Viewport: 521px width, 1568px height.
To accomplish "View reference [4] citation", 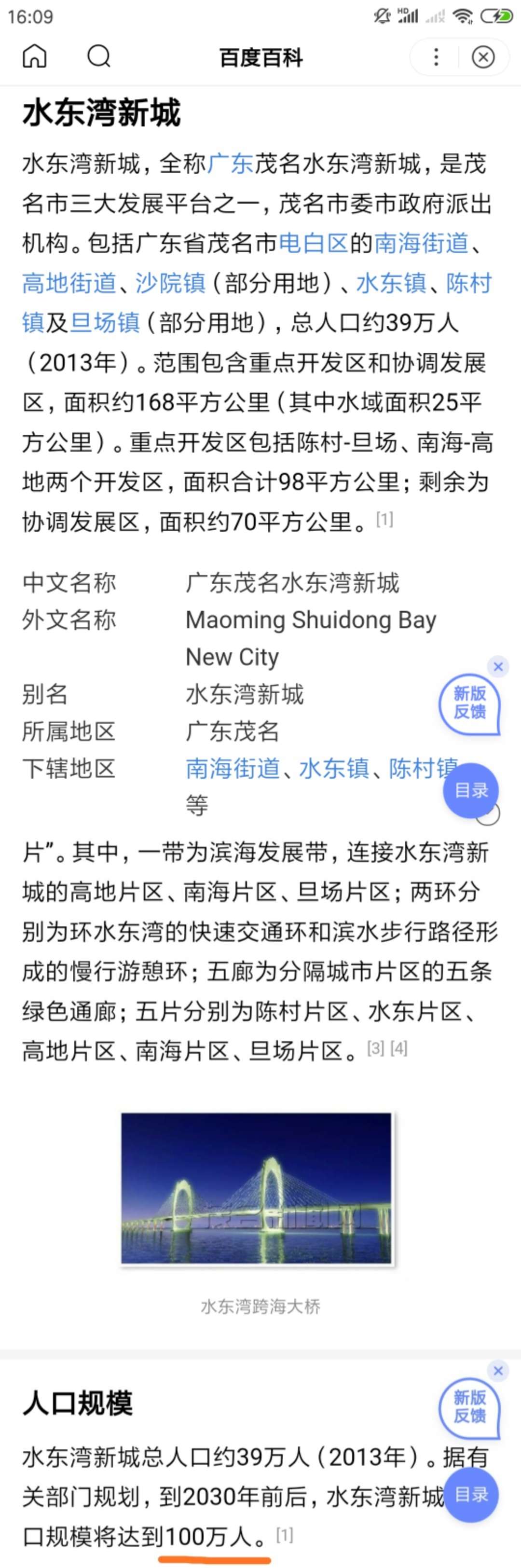I will [399, 1048].
